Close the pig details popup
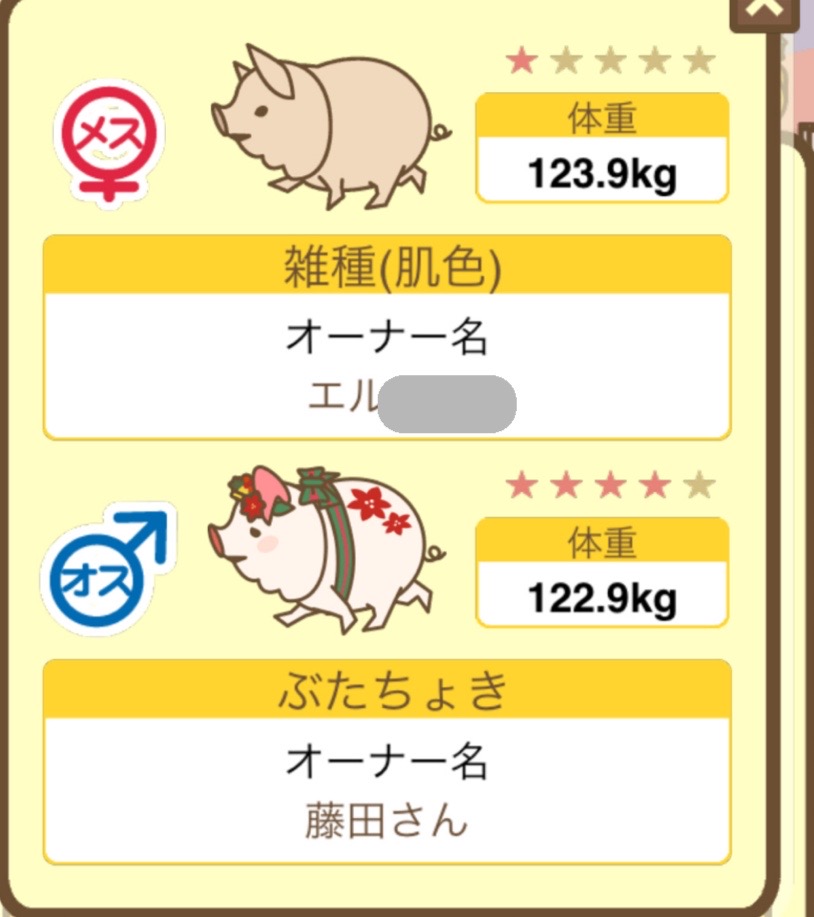Image resolution: width=814 pixels, height=917 pixels. pos(765,11)
